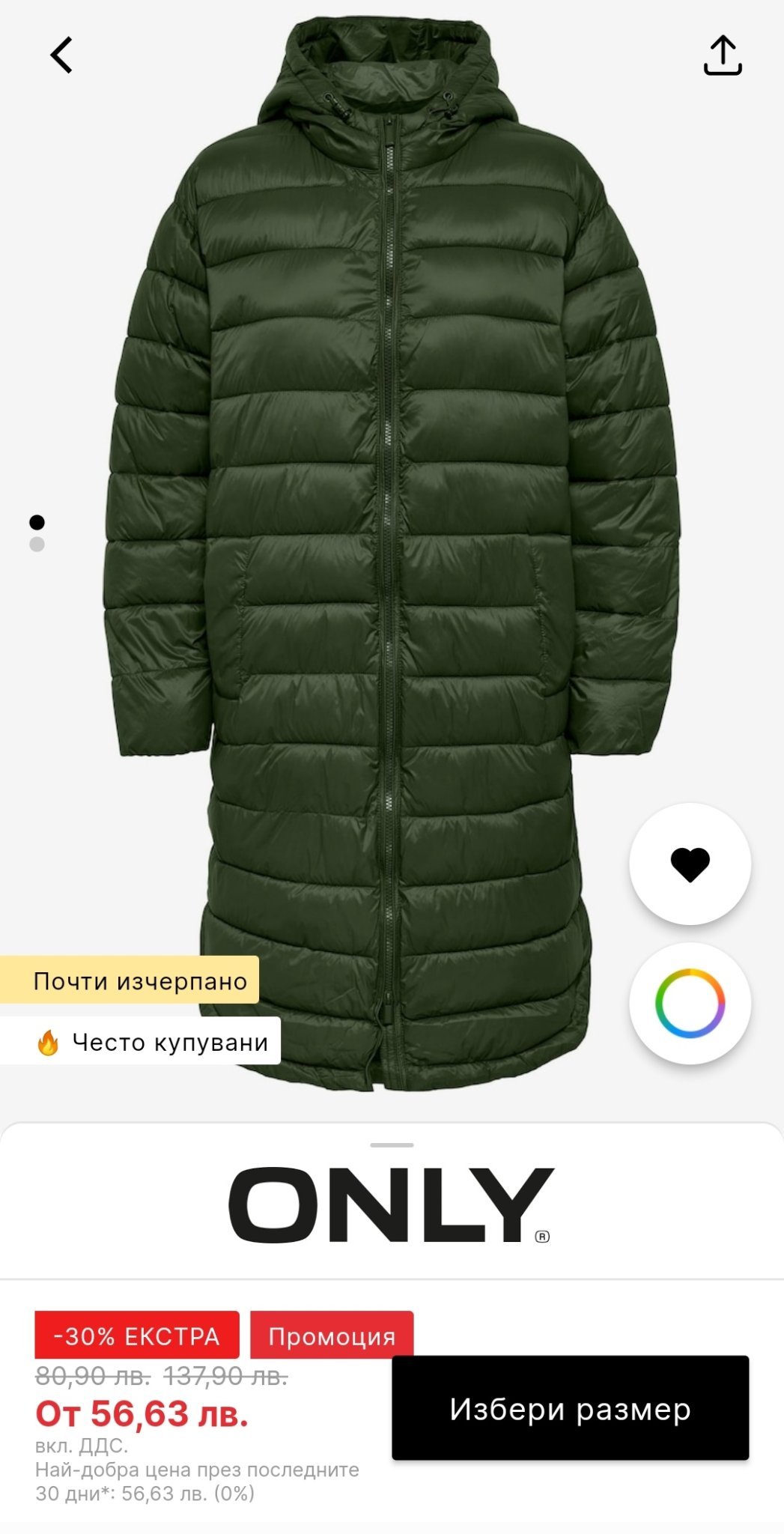
Task: Open the color wheel options
Action: pos(690,1003)
